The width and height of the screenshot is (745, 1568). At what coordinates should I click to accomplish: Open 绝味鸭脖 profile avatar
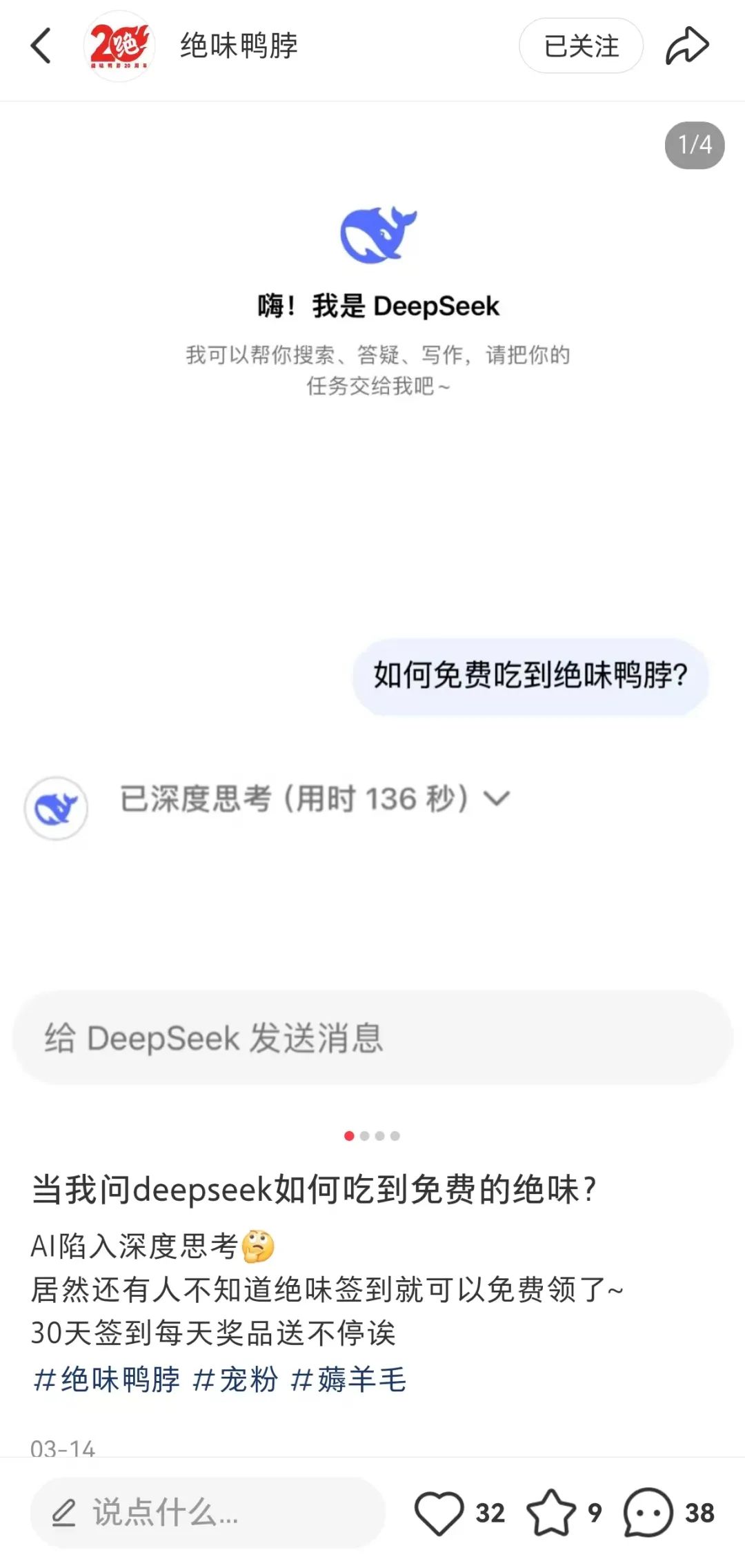119,46
